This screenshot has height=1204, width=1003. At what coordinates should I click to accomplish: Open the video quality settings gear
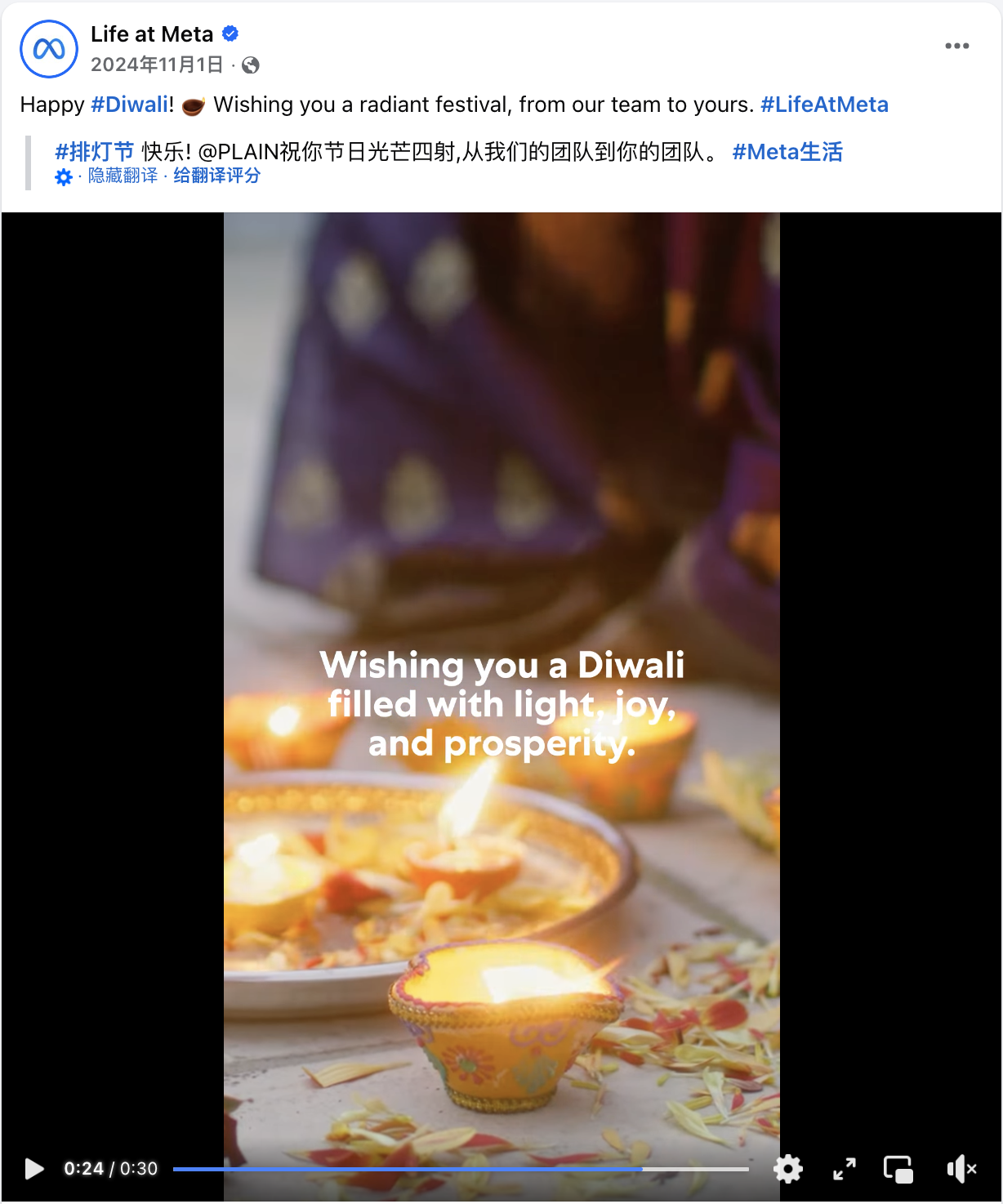(787, 1169)
